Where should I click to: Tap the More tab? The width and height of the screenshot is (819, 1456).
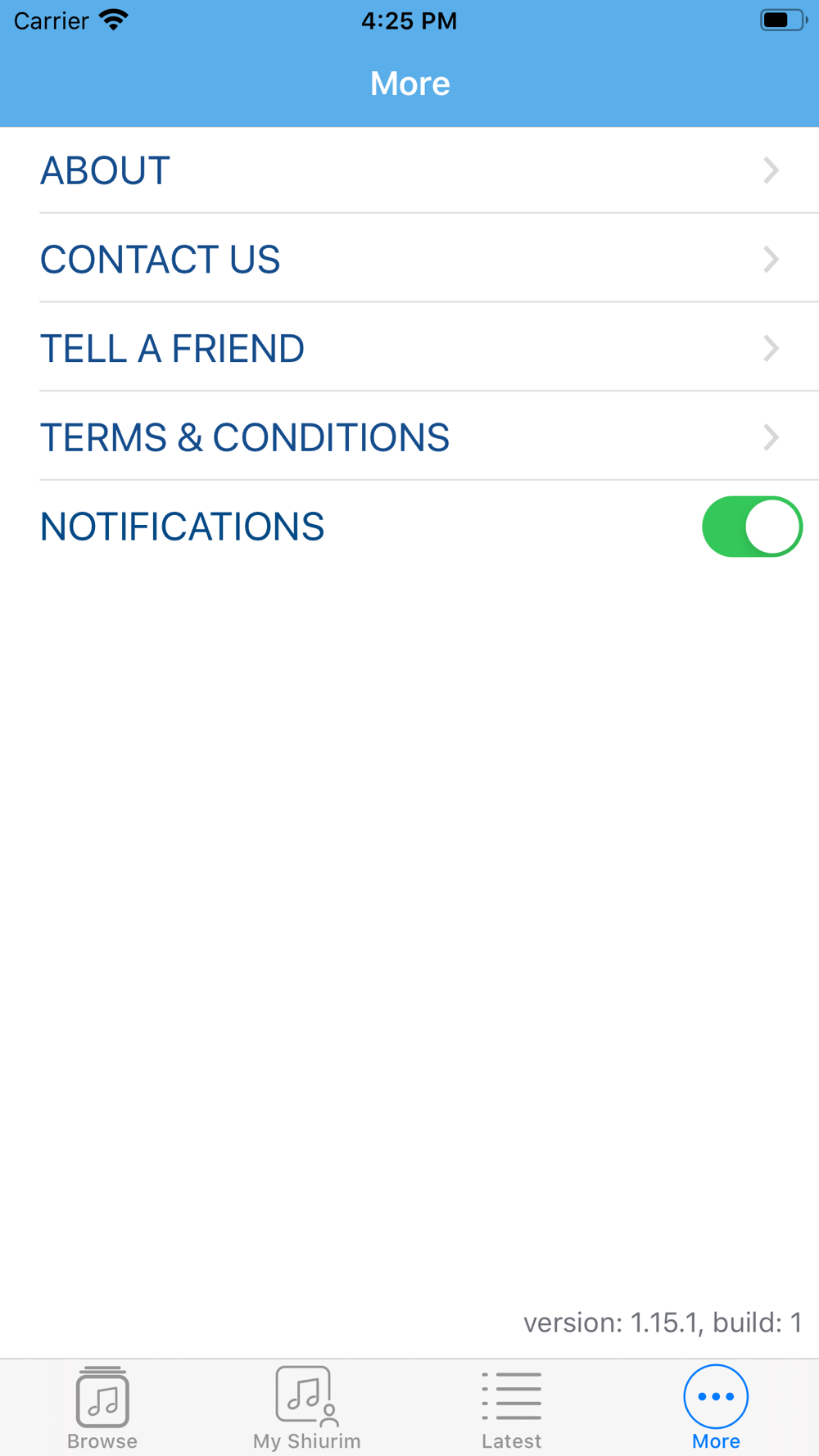pos(716,1409)
